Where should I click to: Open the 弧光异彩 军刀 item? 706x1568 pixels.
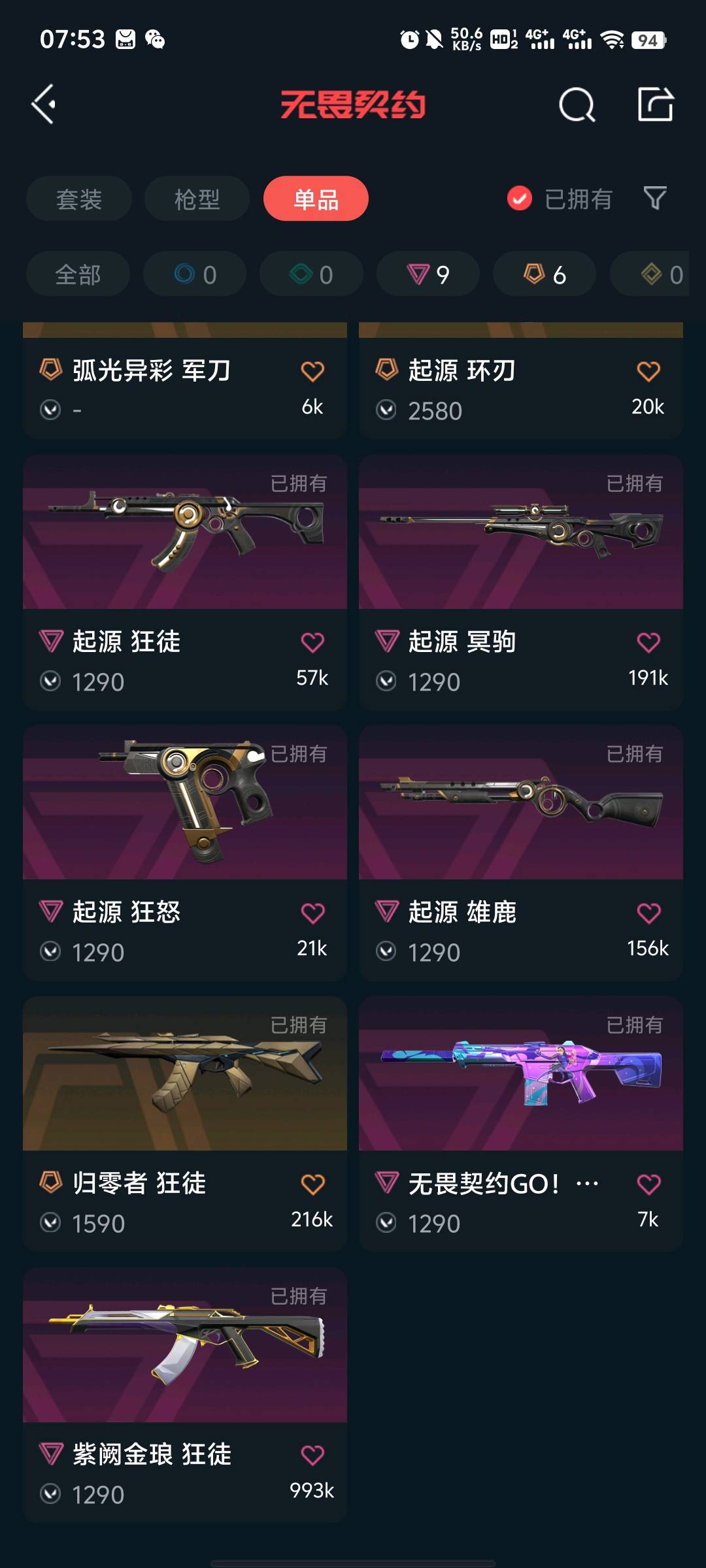tap(185, 380)
